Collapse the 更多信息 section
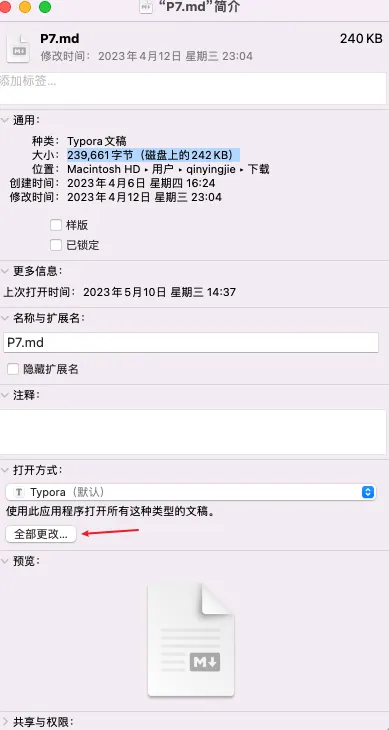The width and height of the screenshot is (389, 730). pyautogui.click(x=5, y=270)
